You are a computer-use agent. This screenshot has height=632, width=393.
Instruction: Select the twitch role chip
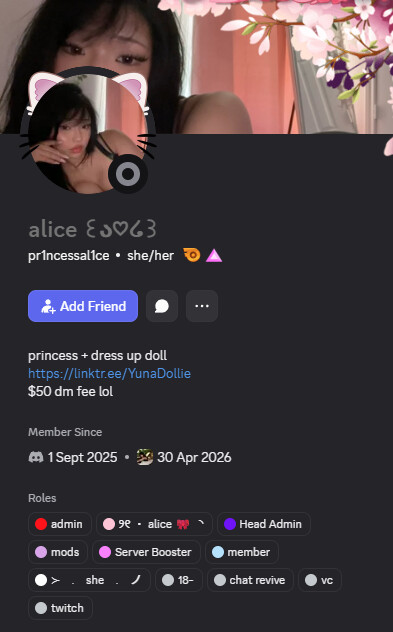tap(60, 608)
